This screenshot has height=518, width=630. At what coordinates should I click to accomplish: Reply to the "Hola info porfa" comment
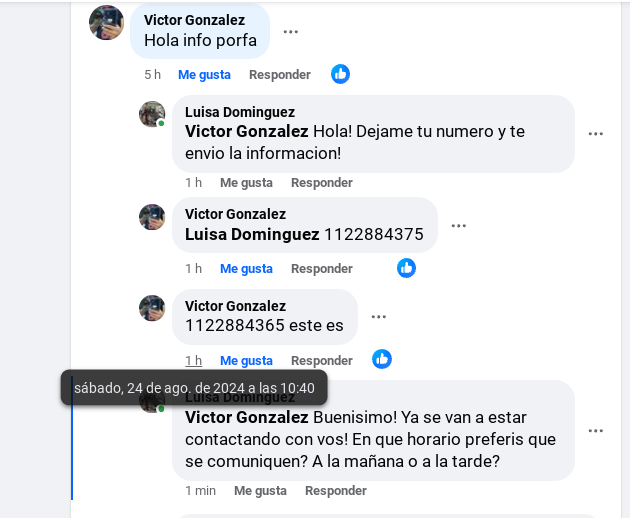(279, 75)
